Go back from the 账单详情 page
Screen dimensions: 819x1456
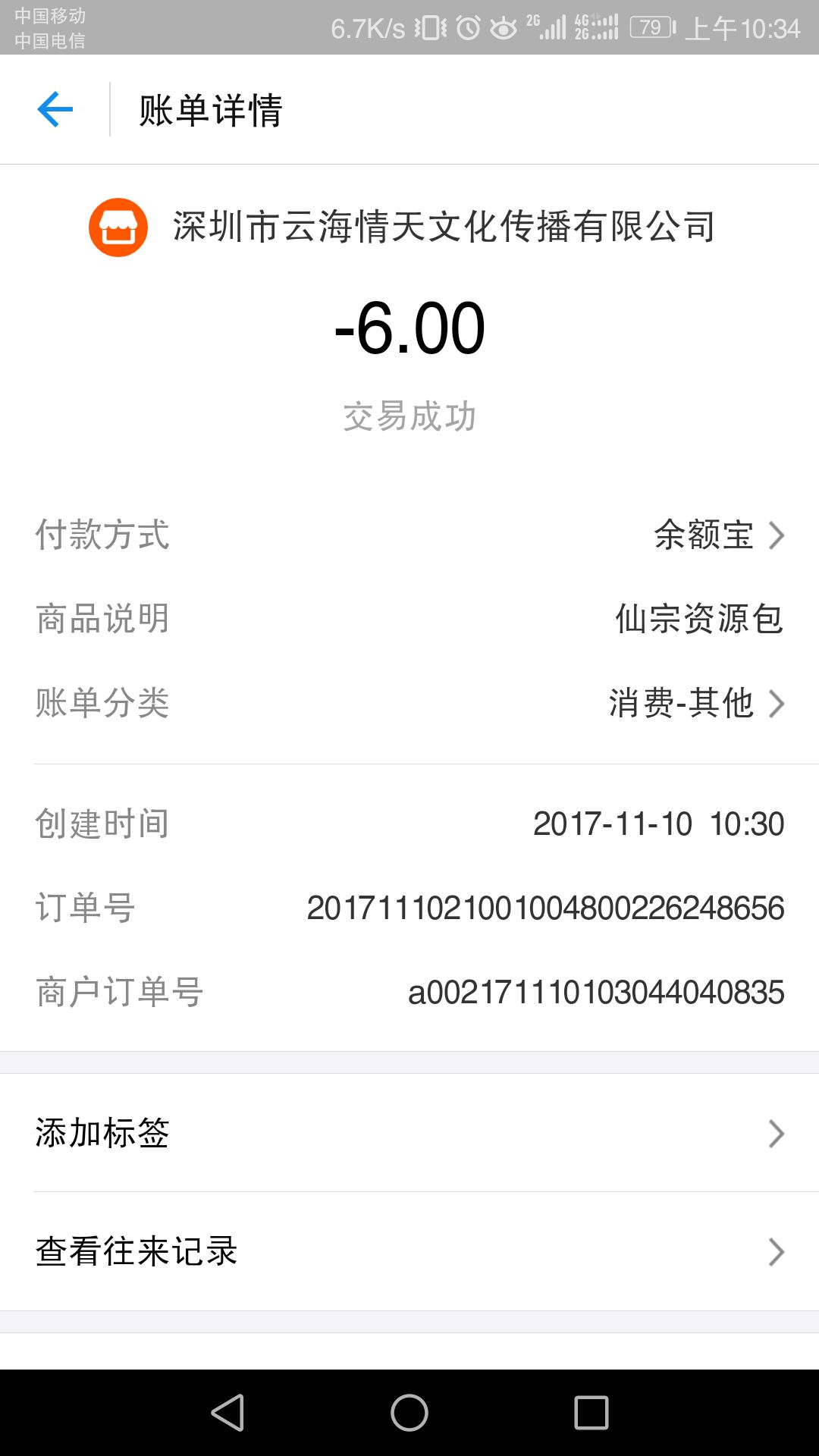[55, 110]
